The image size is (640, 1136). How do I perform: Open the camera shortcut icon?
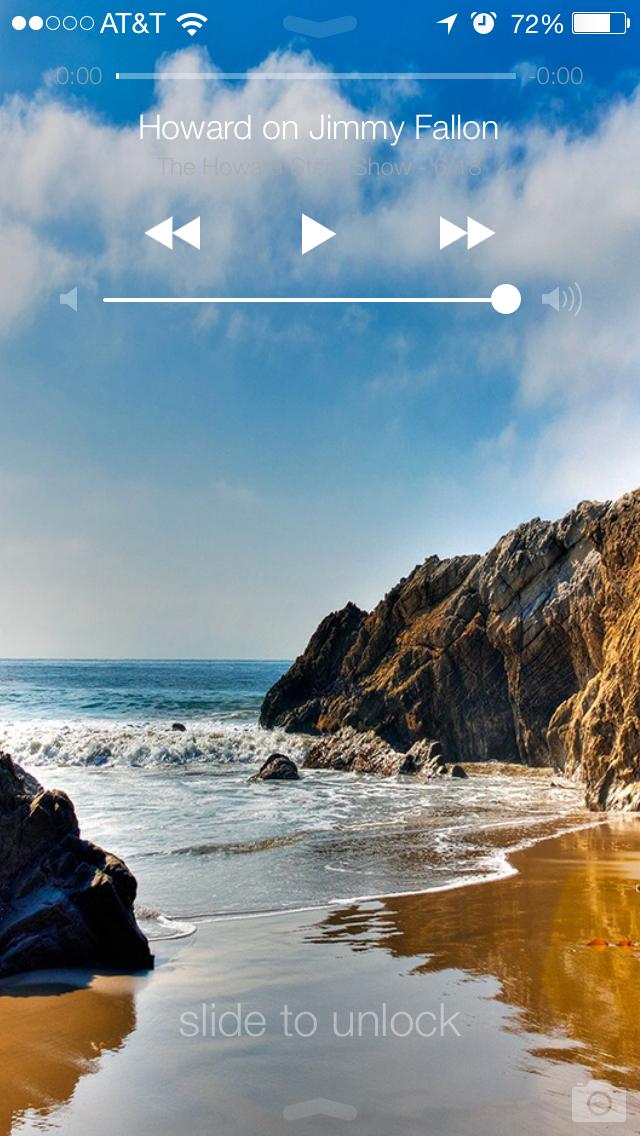[x=598, y=1102]
